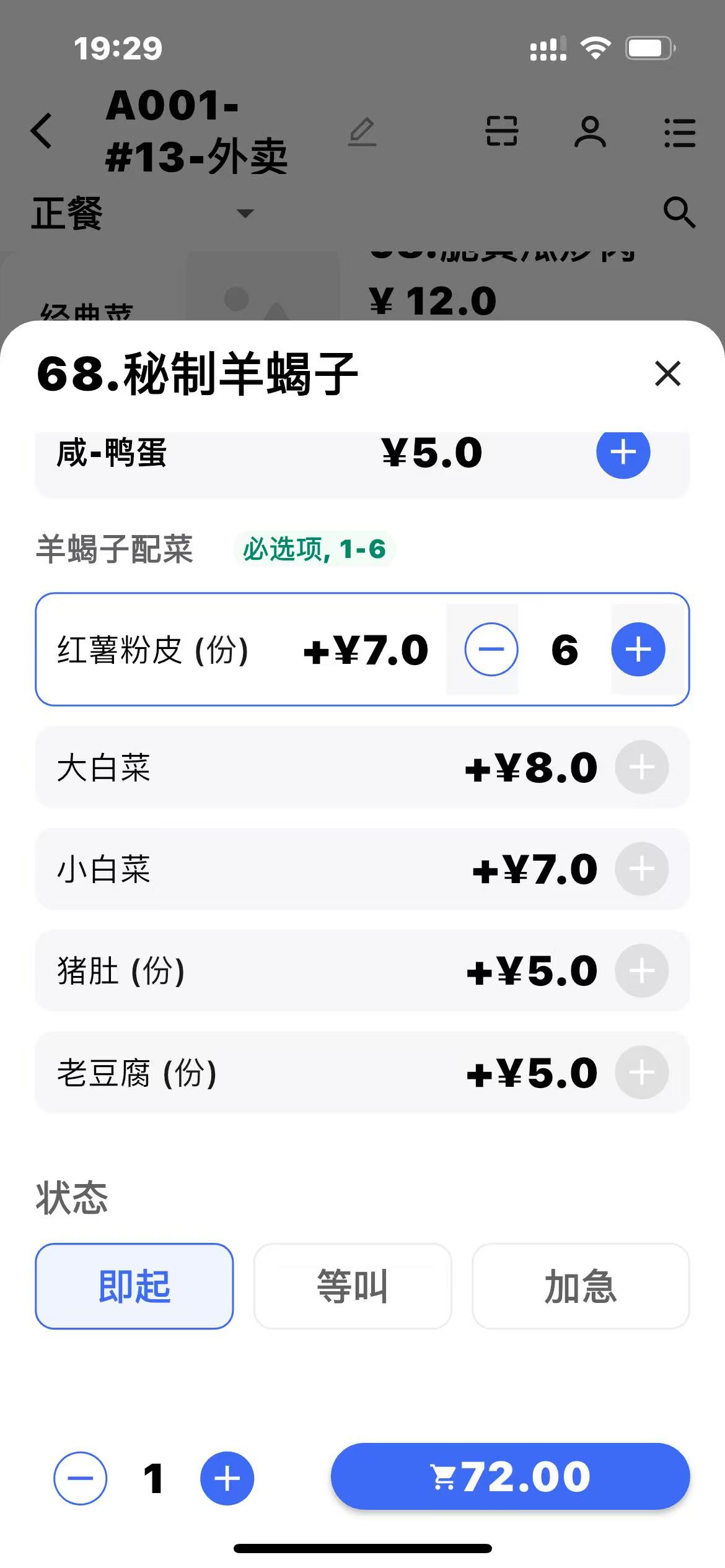Add 猪肚 (份) side dish
The image size is (725, 1568).
click(x=641, y=970)
